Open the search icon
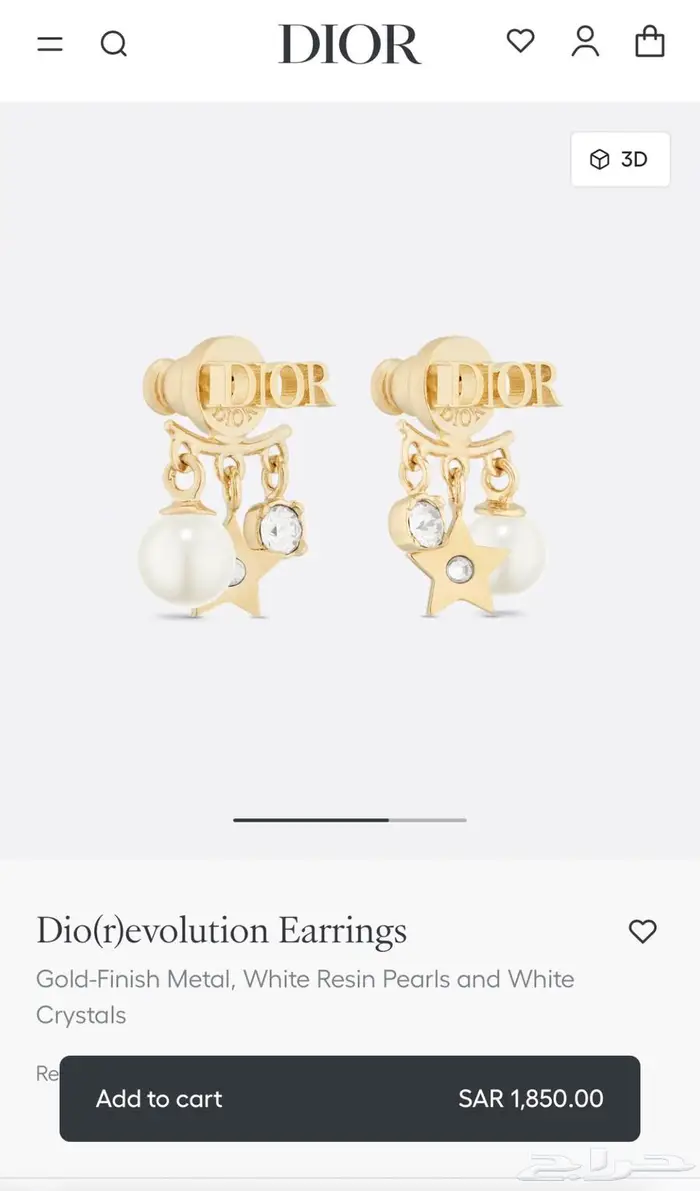The width and height of the screenshot is (700, 1191). 114,44
